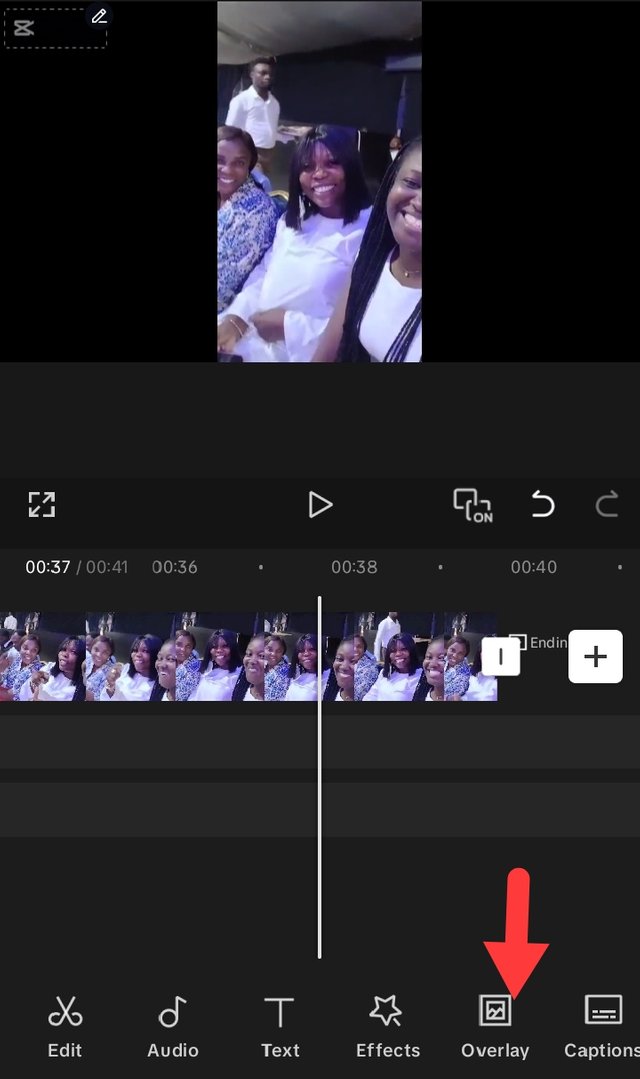Tap the transition marker at clip end
640x1079 pixels.
pos(501,656)
